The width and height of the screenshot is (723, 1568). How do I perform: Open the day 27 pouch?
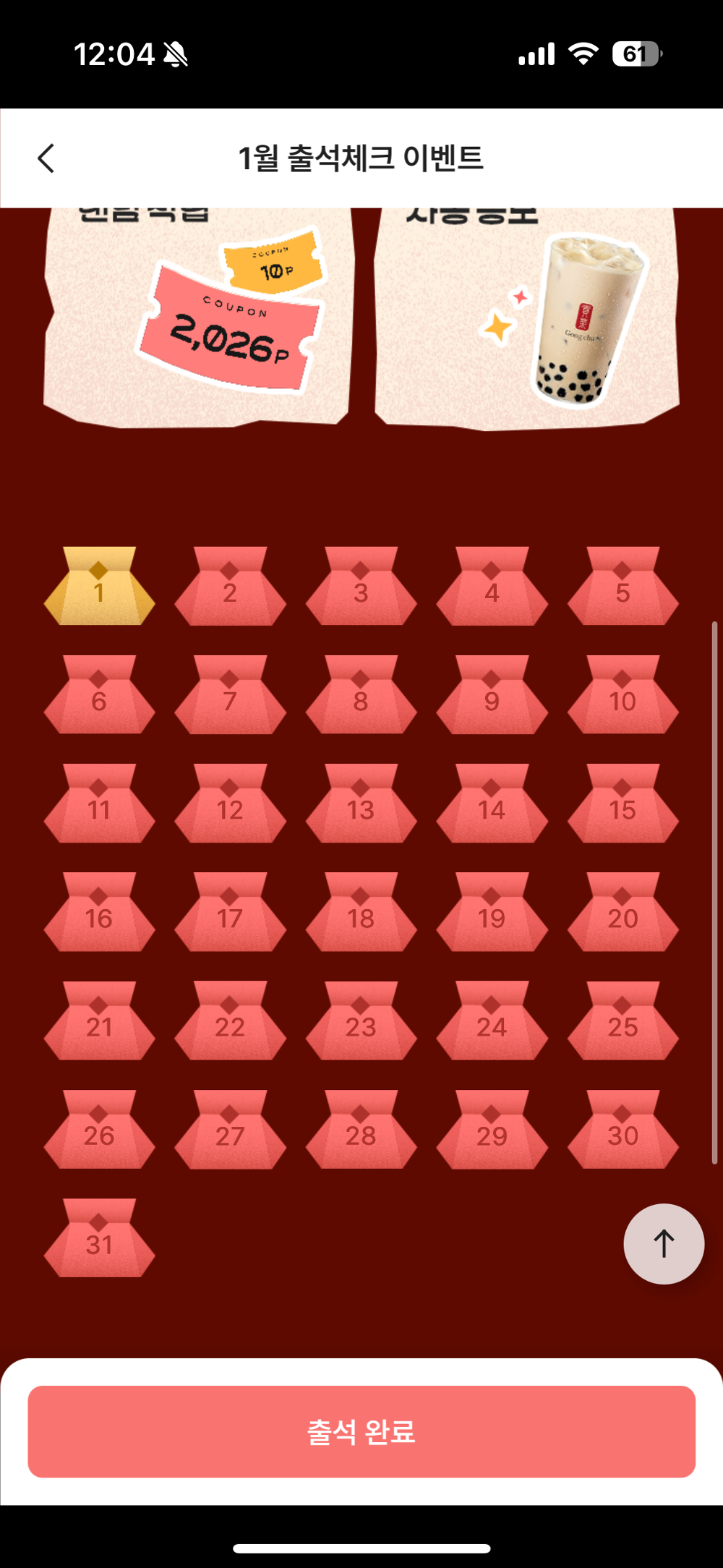230,1130
